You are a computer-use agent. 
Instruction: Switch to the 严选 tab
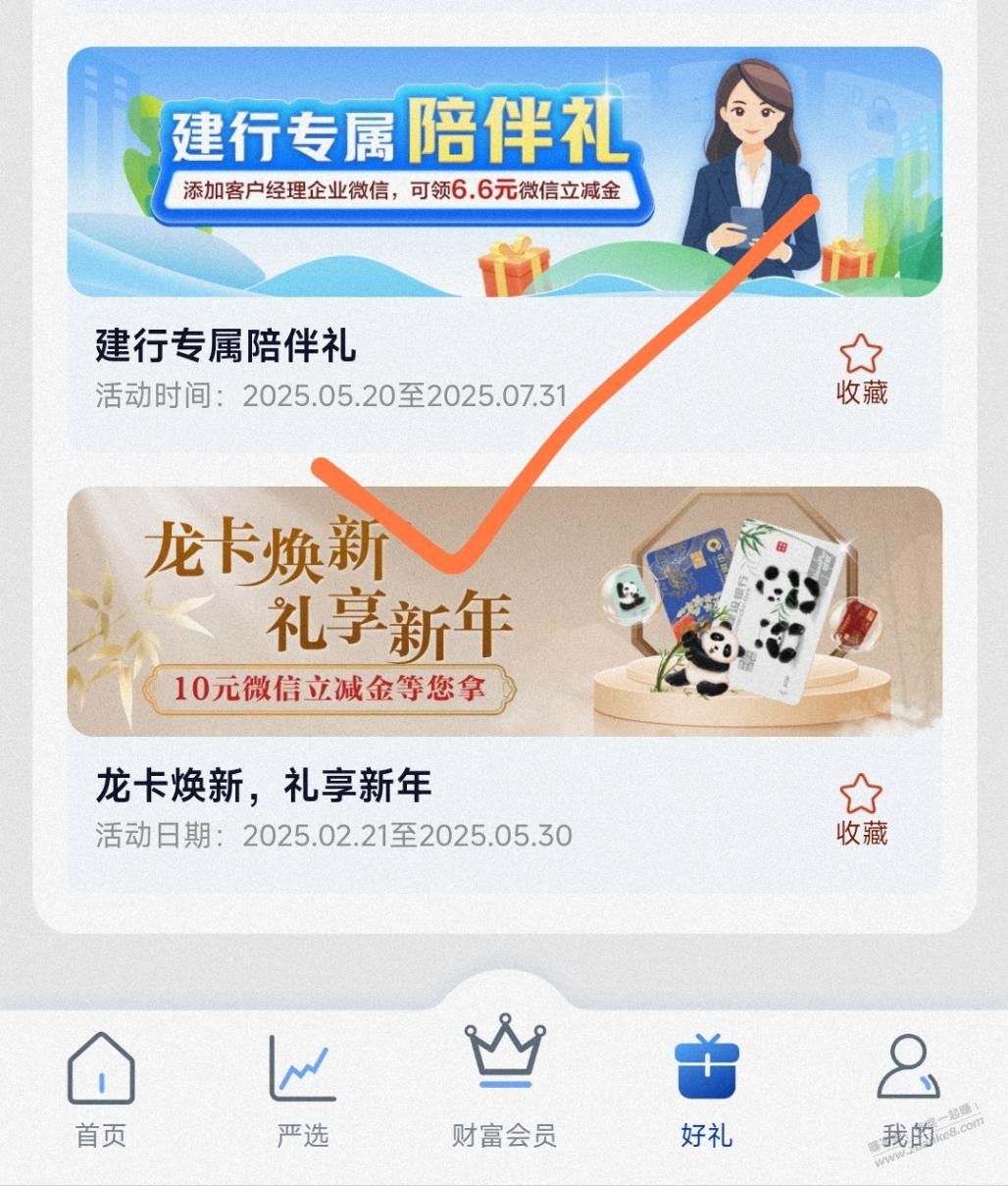click(x=302, y=1089)
